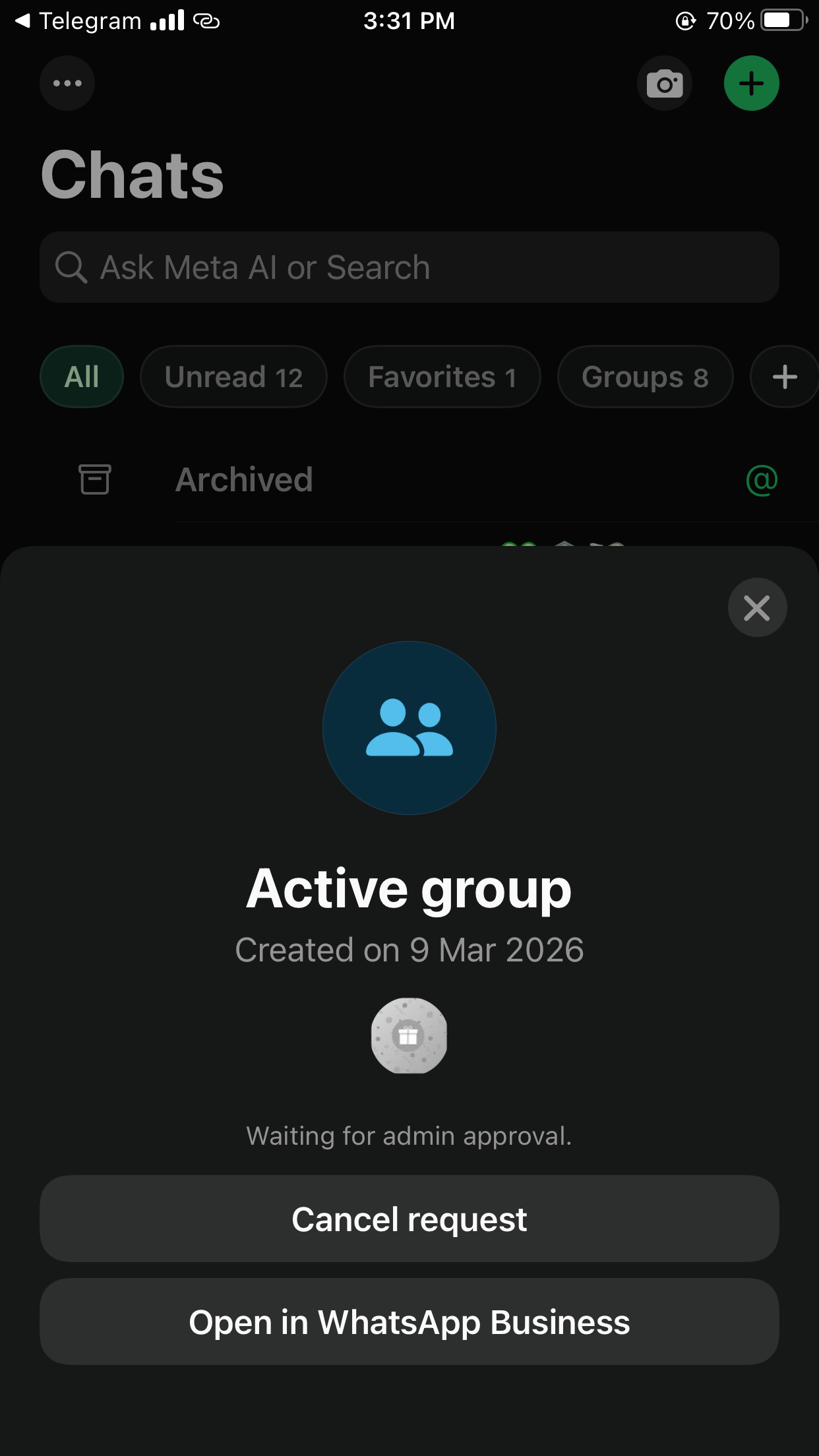This screenshot has height=1456, width=819.
Task: Close the Active group sheet
Action: (x=756, y=607)
